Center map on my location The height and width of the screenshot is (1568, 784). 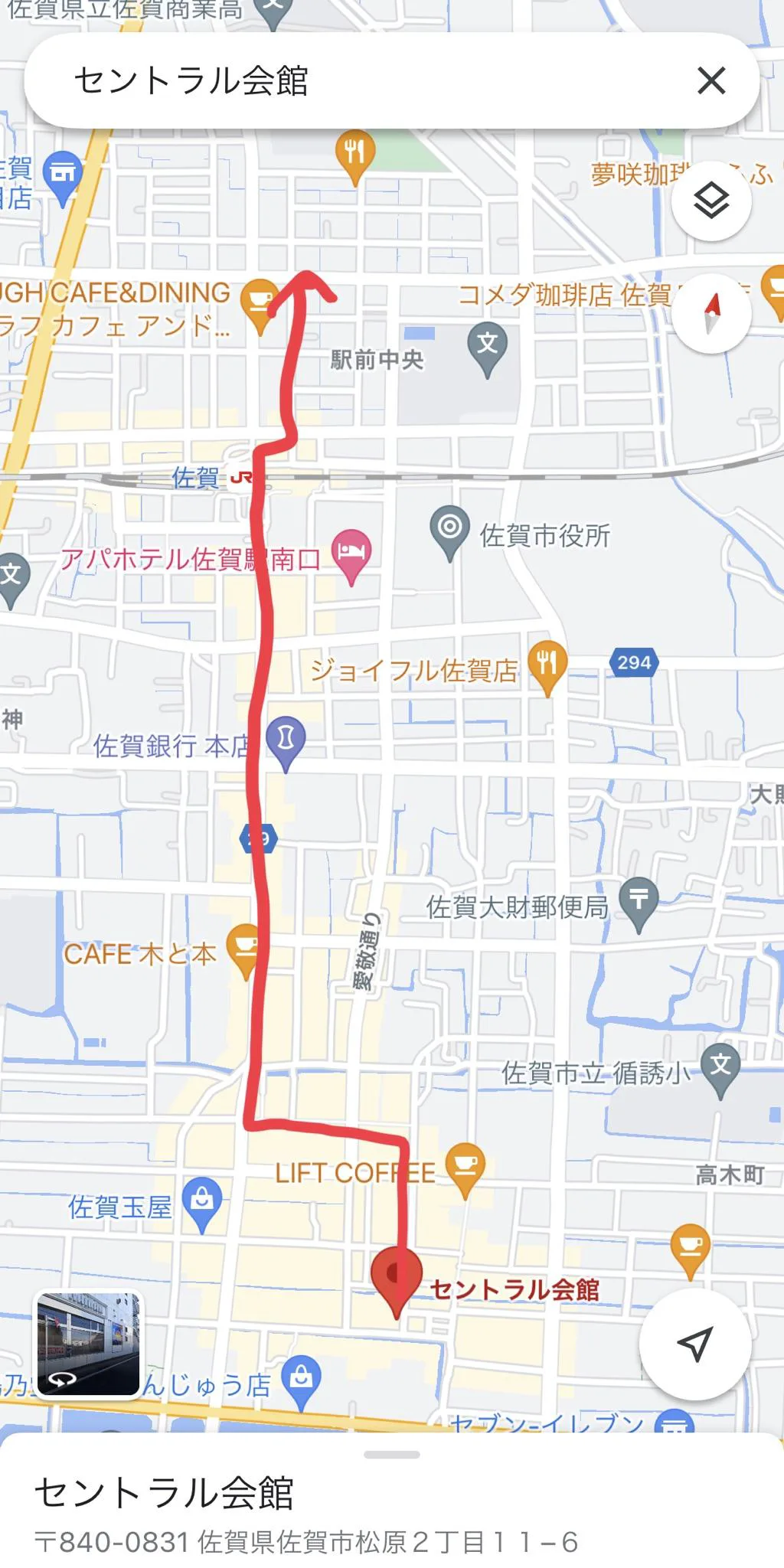tap(694, 1344)
